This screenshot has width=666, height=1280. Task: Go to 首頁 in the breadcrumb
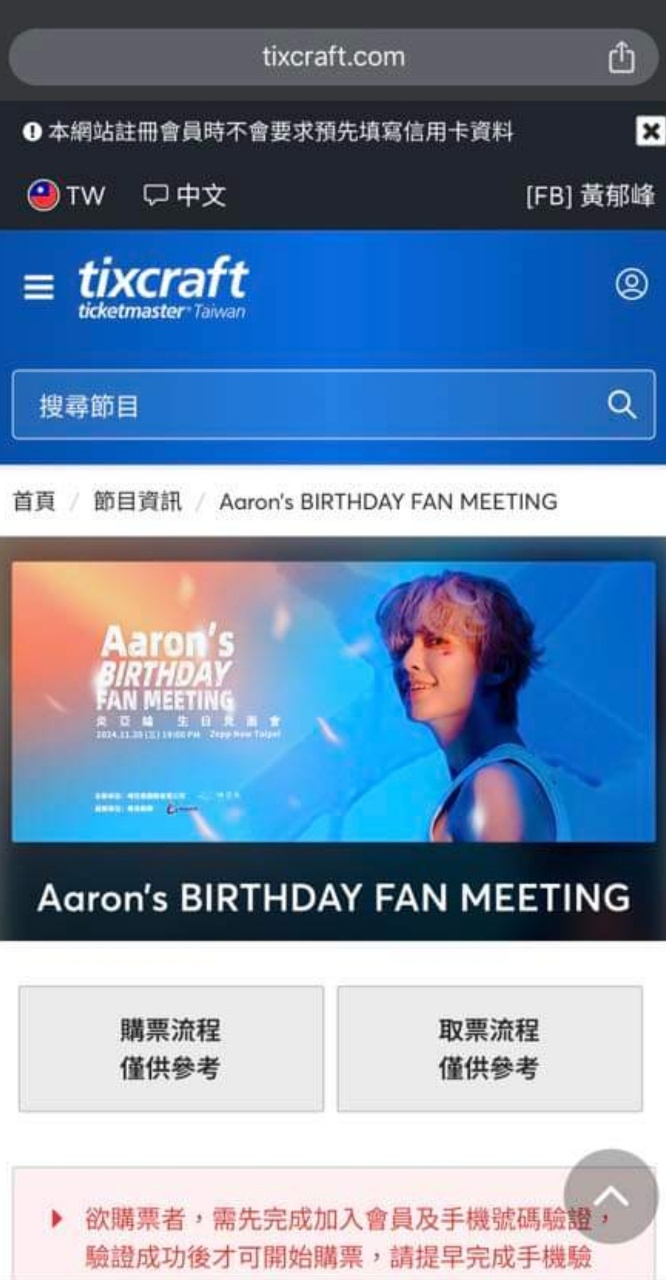click(34, 501)
